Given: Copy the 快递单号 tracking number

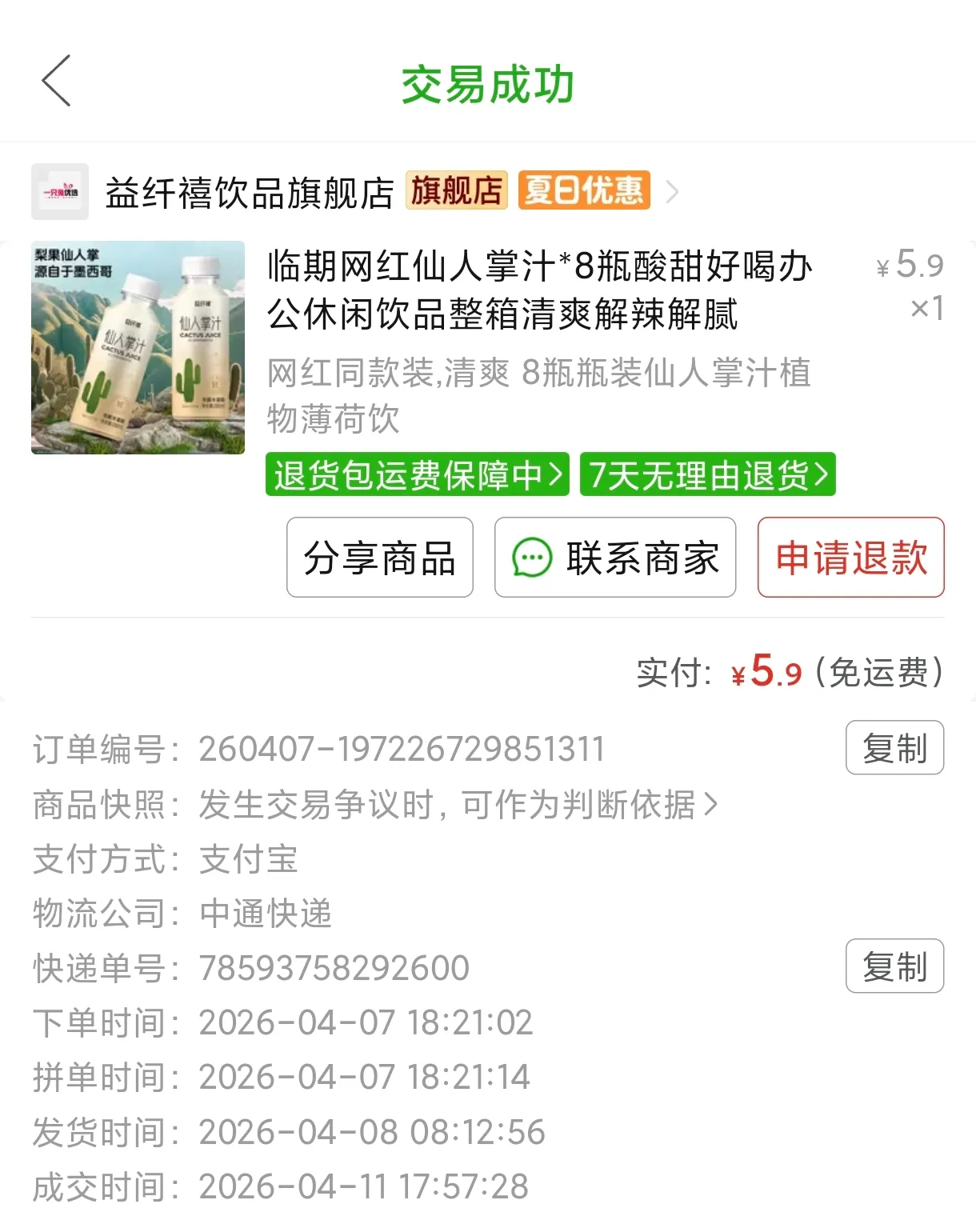Looking at the screenshot, I should (x=894, y=966).
